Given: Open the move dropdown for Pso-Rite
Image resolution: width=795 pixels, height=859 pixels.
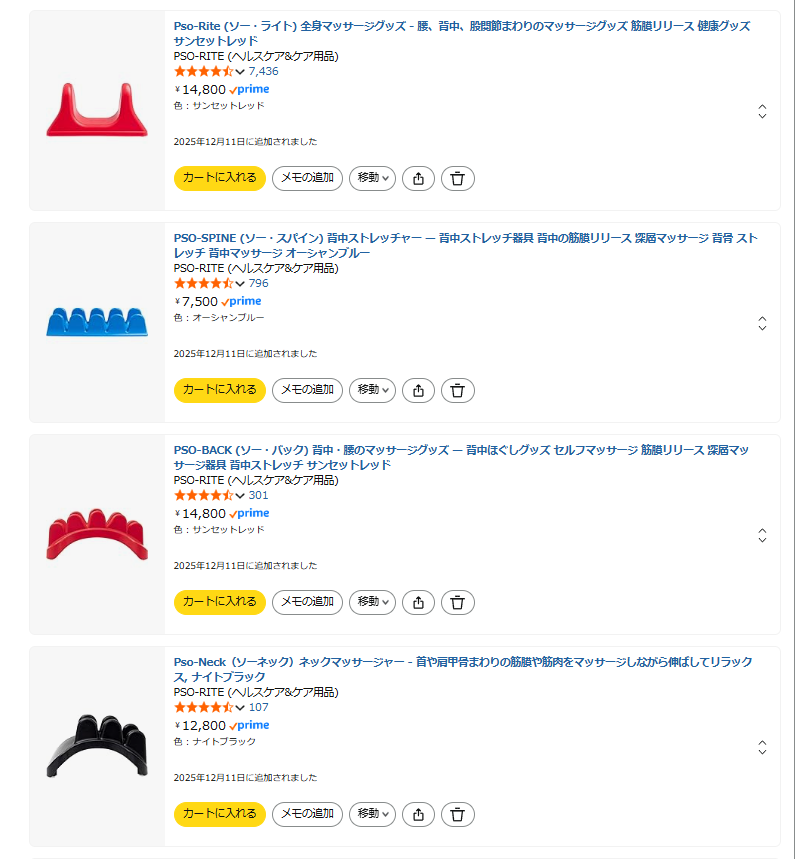Looking at the screenshot, I should click(x=372, y=178).
